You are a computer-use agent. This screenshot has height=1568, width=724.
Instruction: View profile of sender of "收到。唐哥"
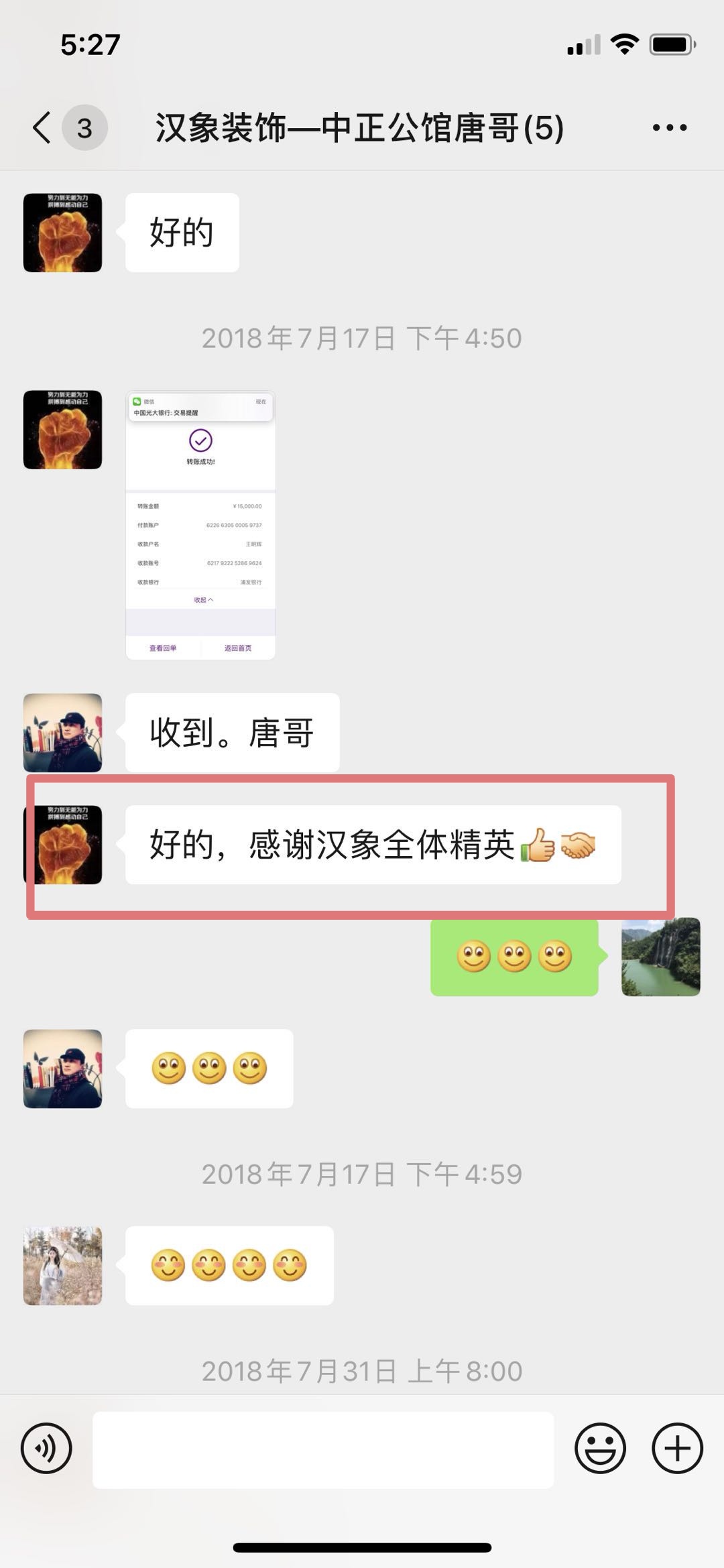coord(62,733)
